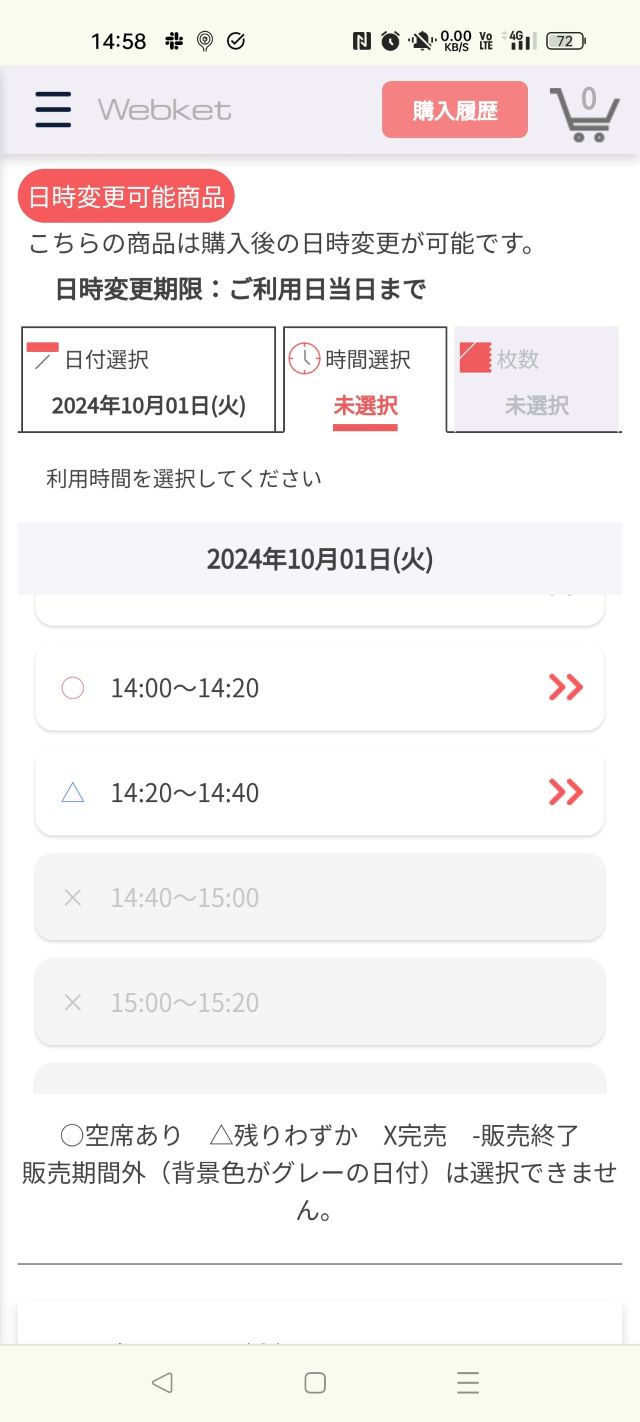This screenshot has width=640, height=1422.
Task: Open the hamburger menu
Action: click(53, 109)
